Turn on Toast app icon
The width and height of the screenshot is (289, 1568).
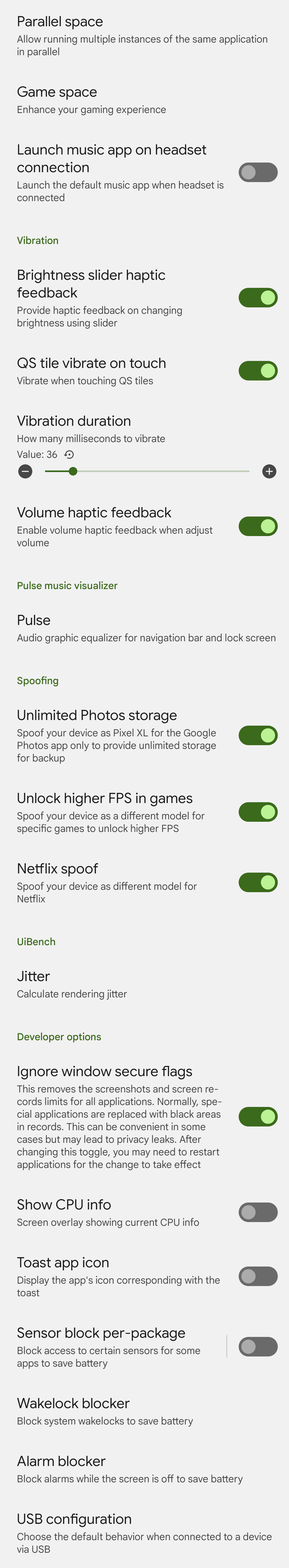(258, 1276)
